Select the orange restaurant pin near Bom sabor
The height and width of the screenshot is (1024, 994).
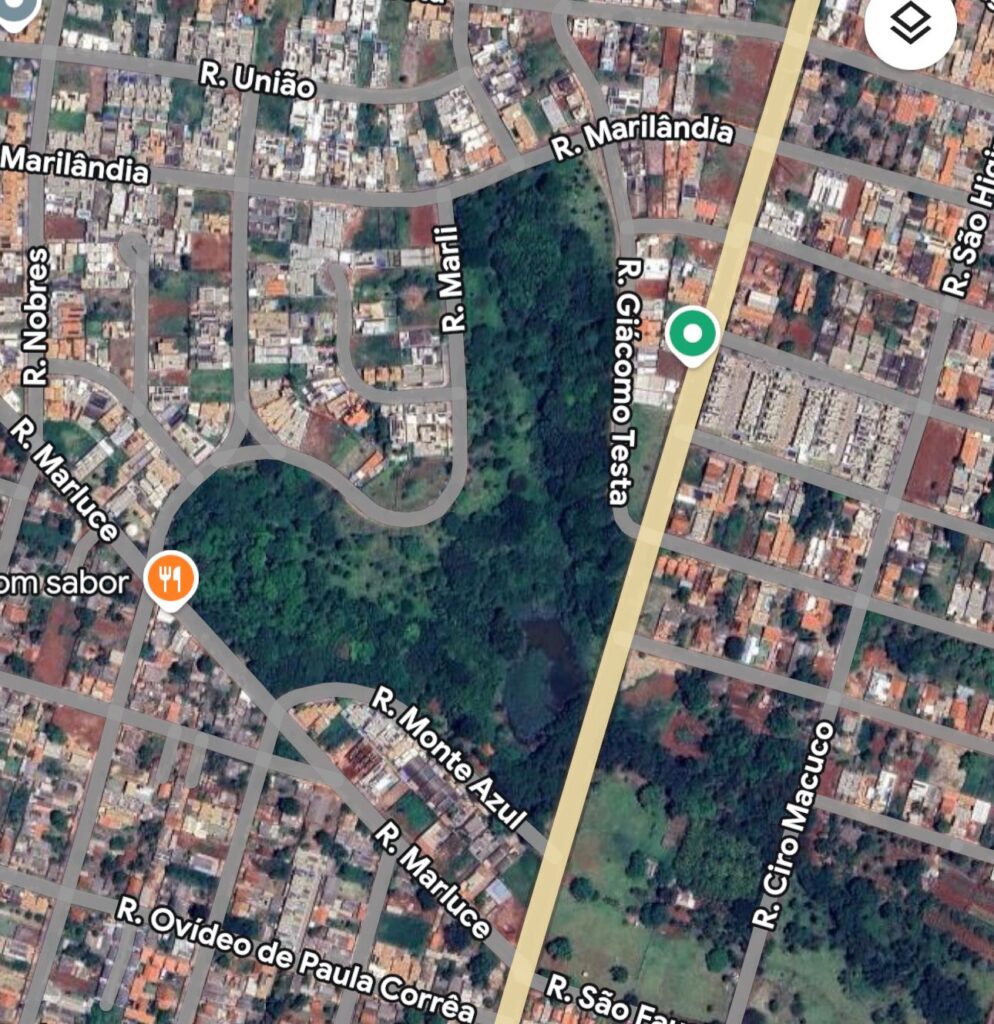171,578
